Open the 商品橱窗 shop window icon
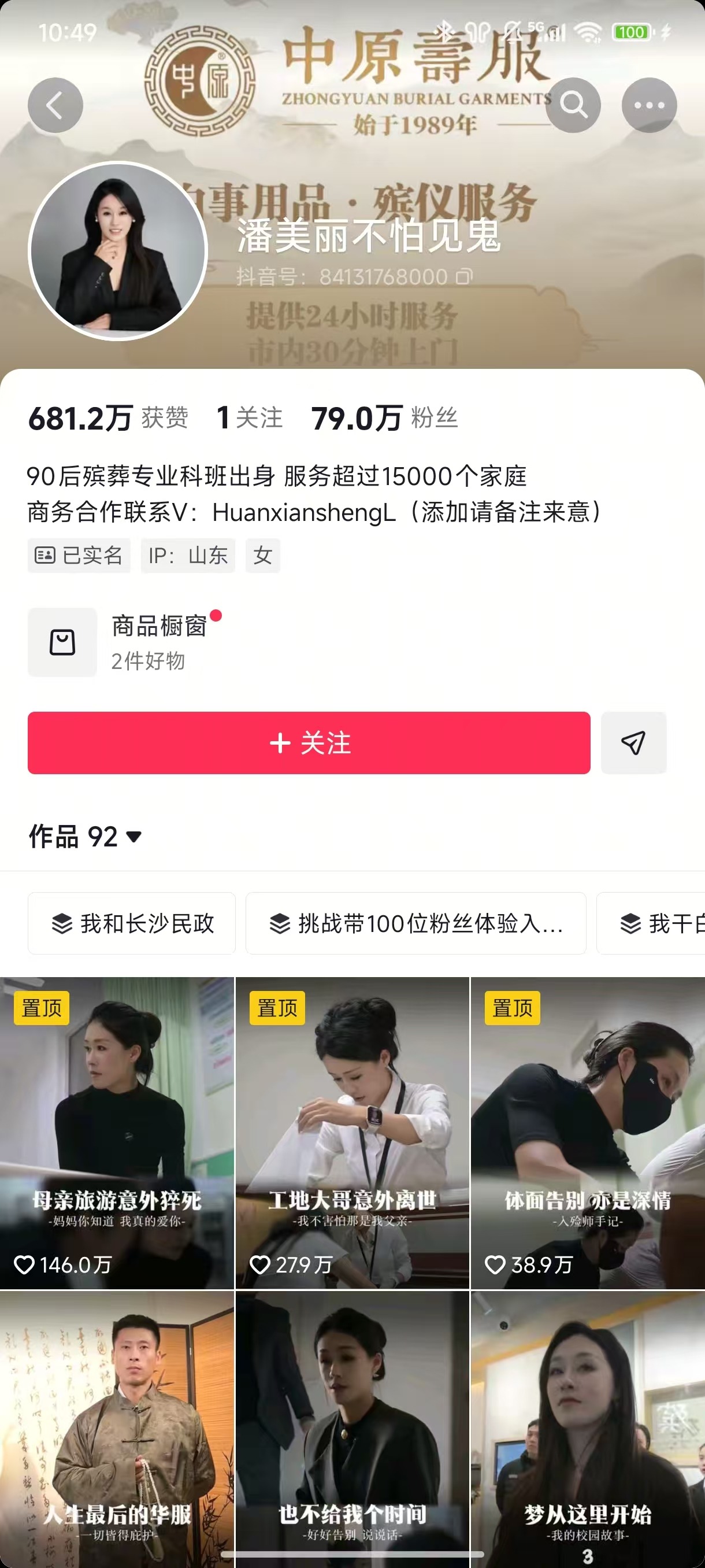 coord(62,642)
